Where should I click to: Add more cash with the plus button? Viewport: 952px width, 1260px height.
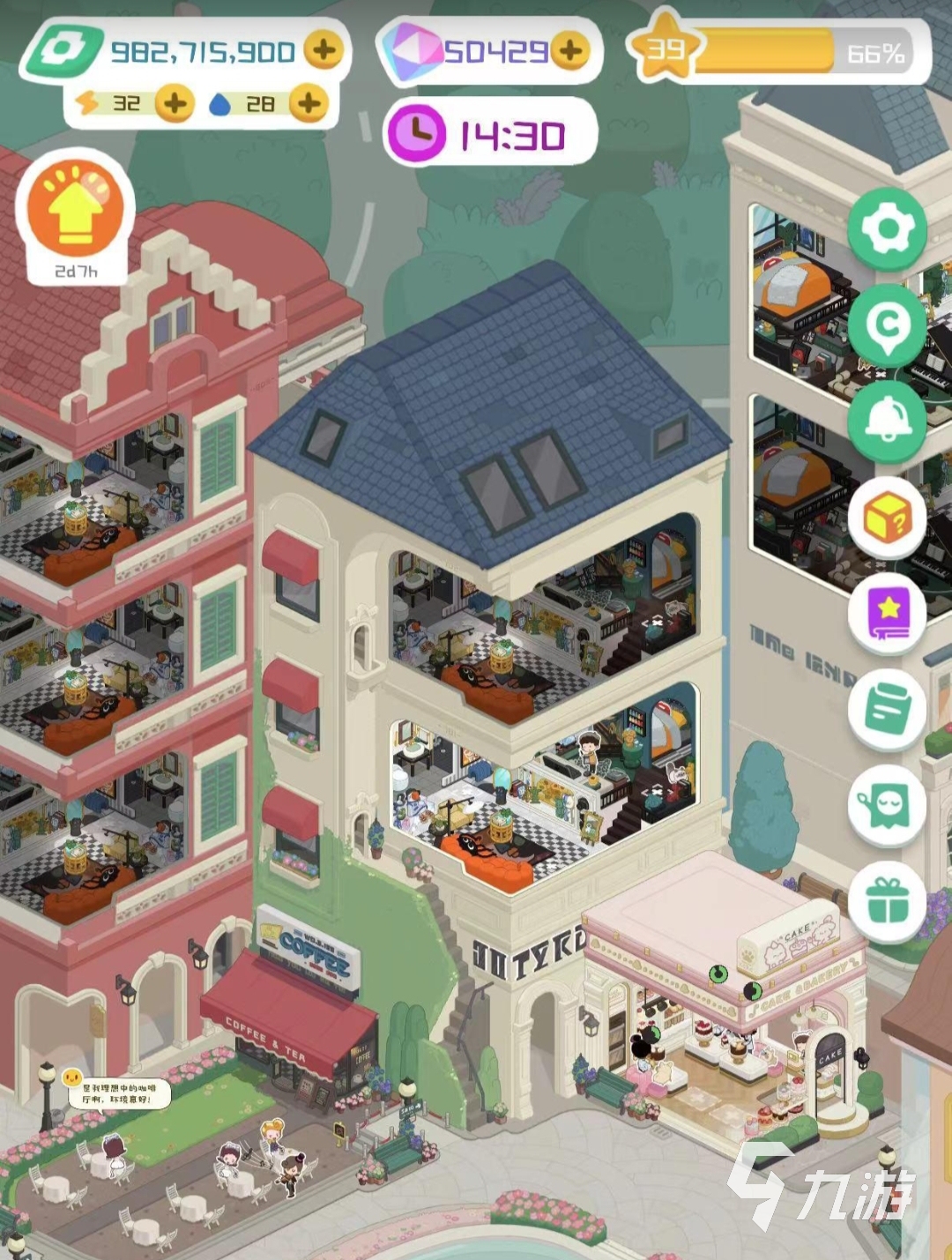pos(324,50)
